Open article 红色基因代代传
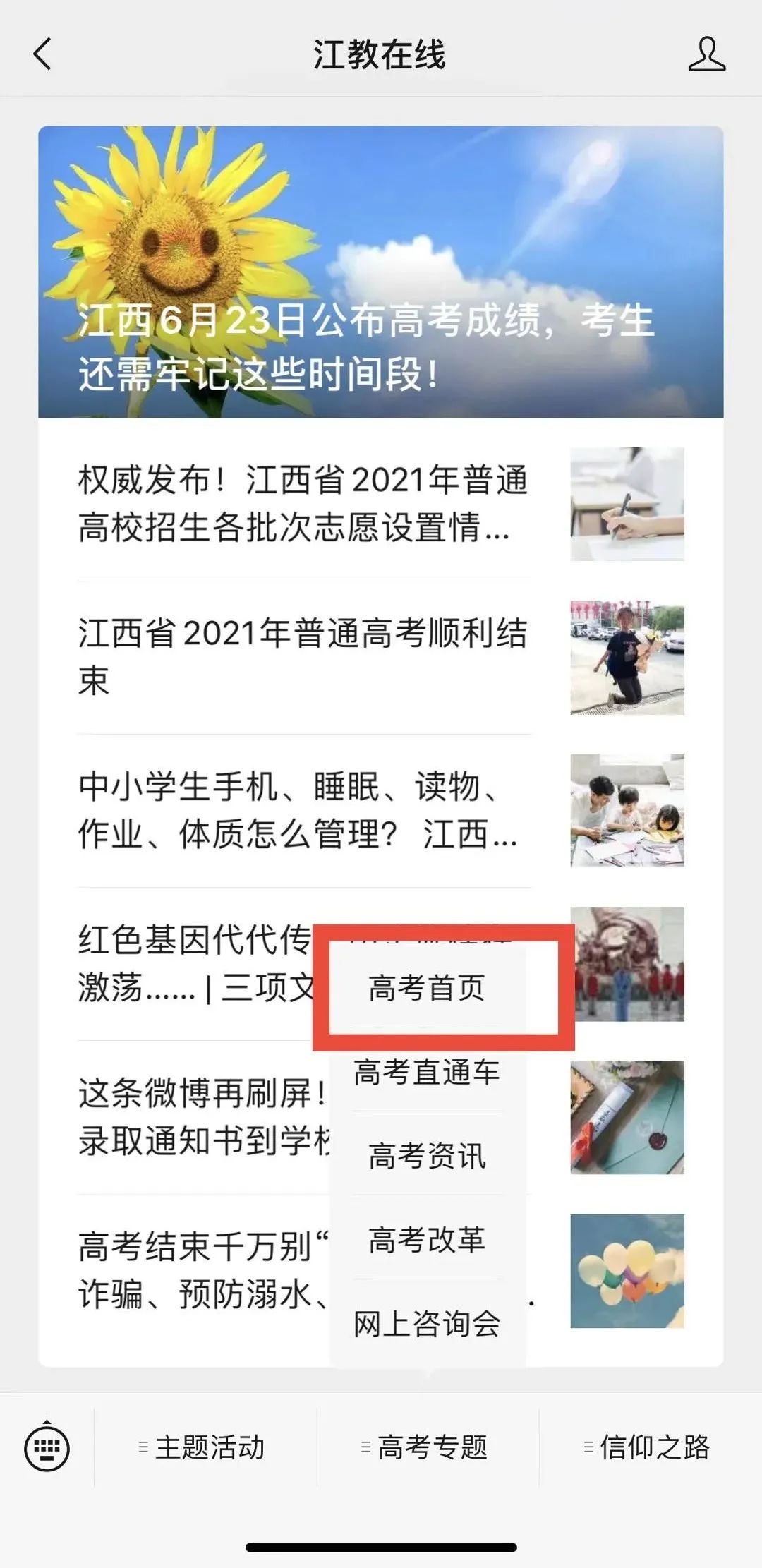 tap(190, 963)
